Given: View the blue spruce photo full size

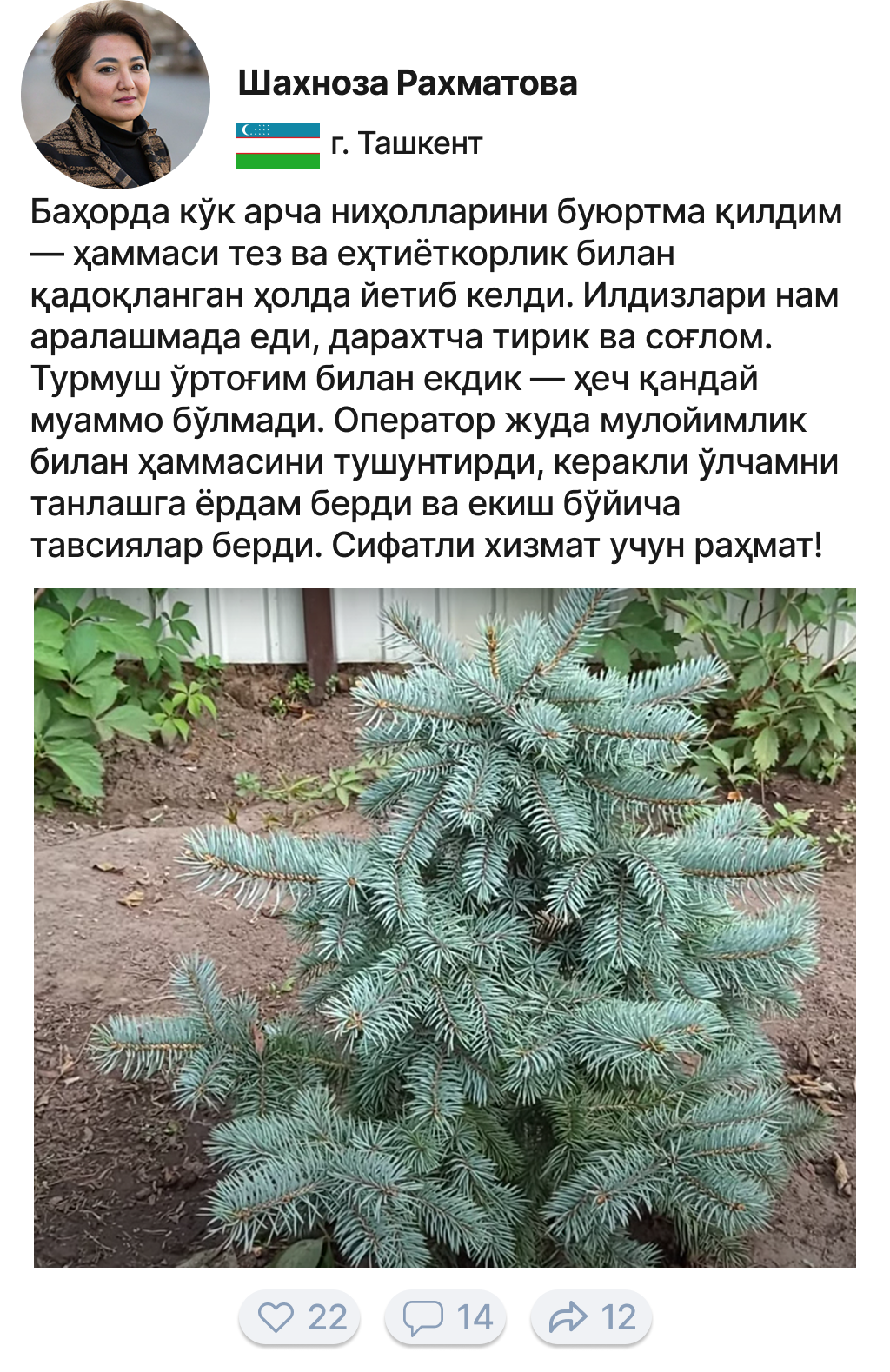Looking at the screenshot, I should [x=445, y=927].
